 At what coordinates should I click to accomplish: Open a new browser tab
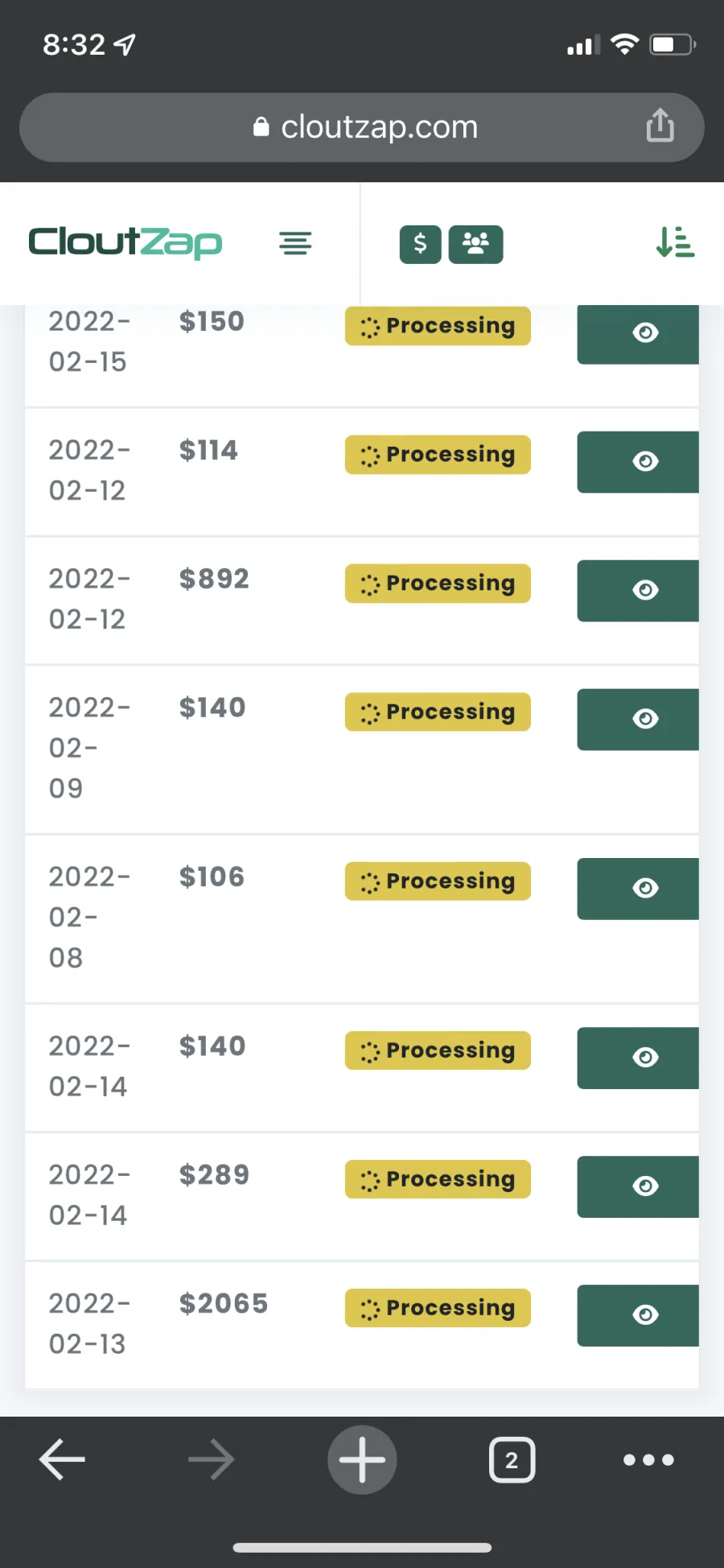(x=362, y=1459)
